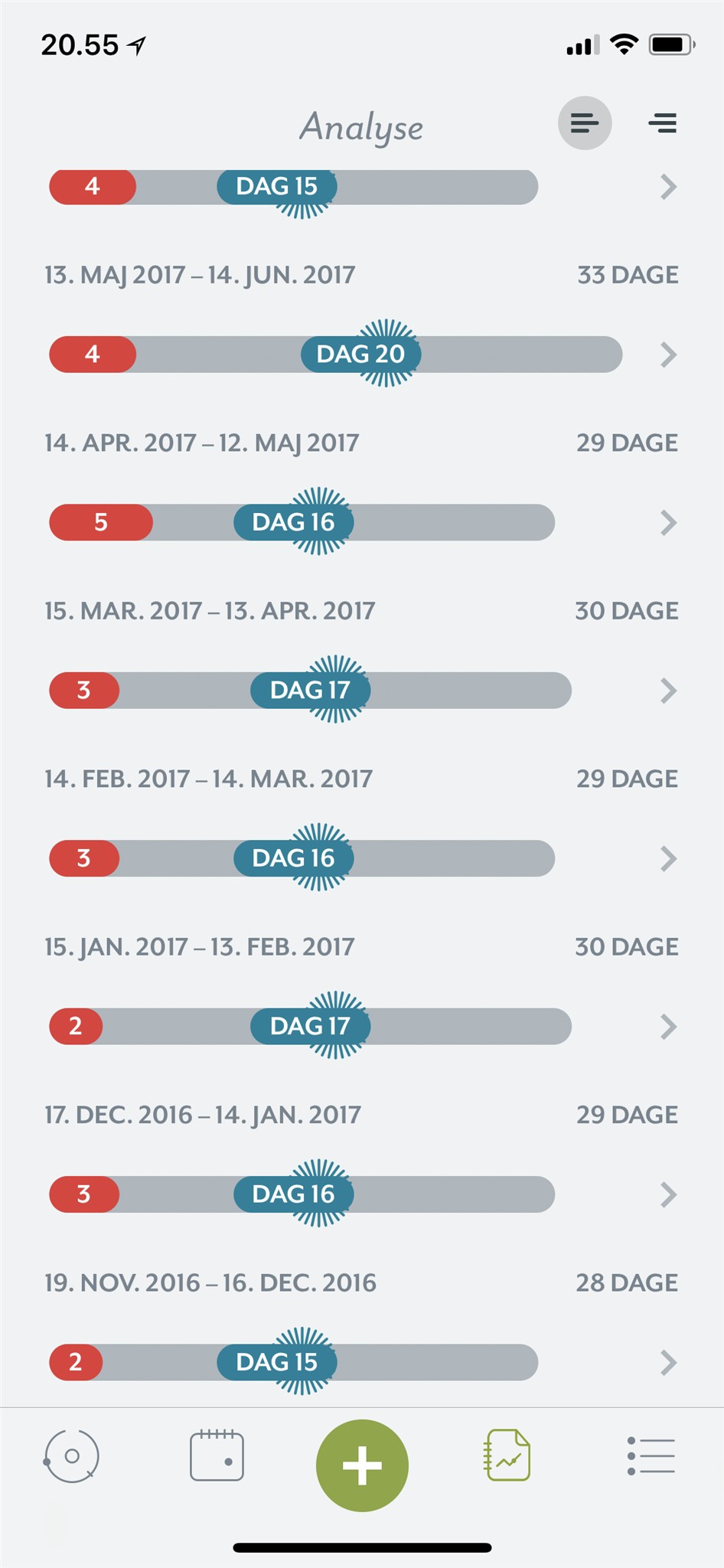Open the 14. apr. 2017 – 12. maj 2017 cycle

668,523
